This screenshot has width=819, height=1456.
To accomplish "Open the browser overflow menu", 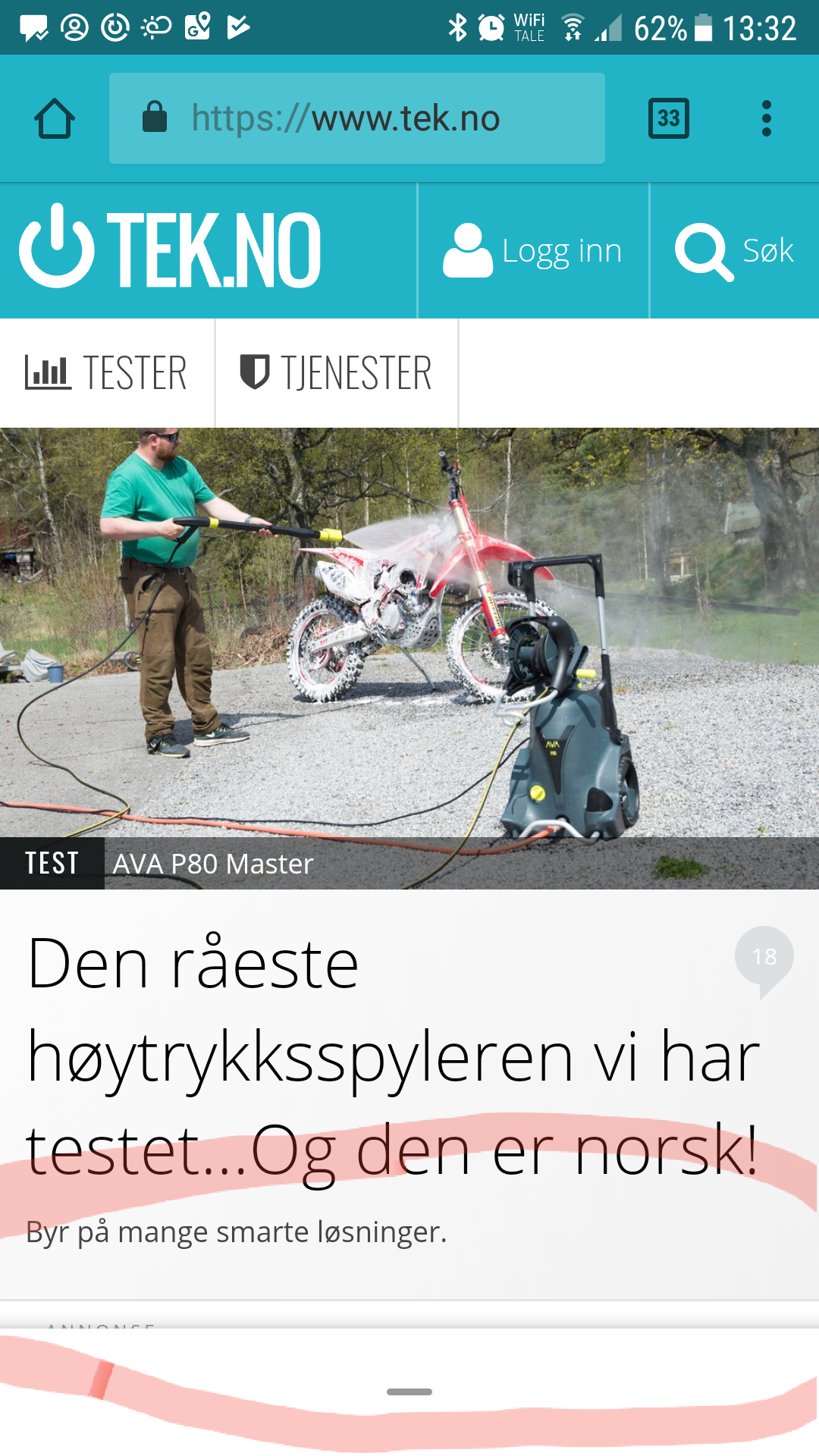I will 767,118.
